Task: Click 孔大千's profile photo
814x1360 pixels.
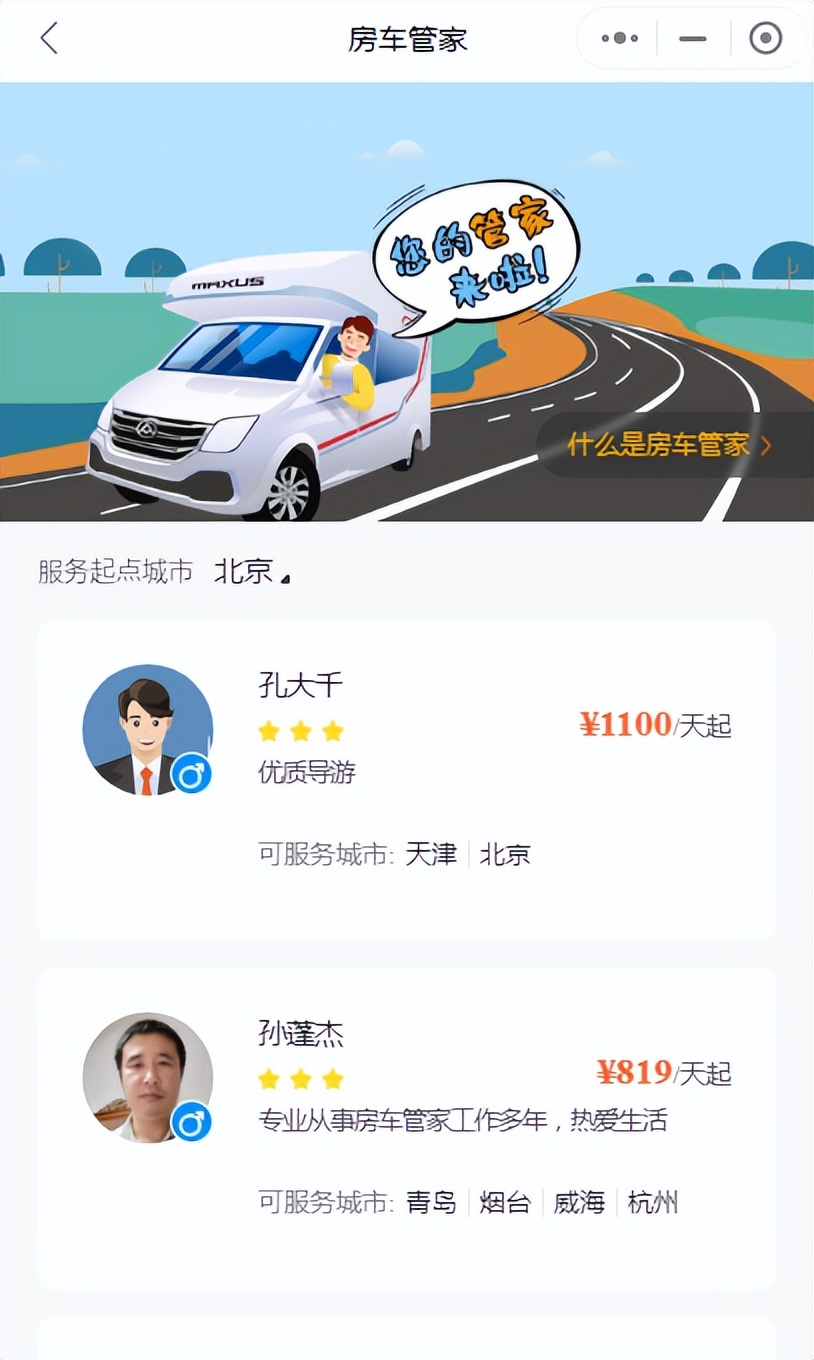Action: [x=147, y=728]
